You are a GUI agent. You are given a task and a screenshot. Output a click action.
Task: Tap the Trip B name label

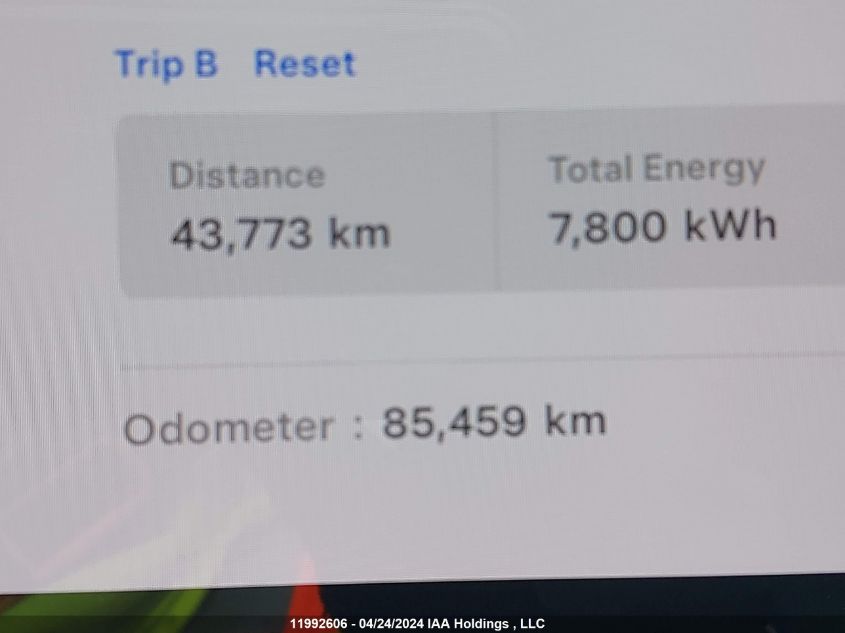[166, 64]
